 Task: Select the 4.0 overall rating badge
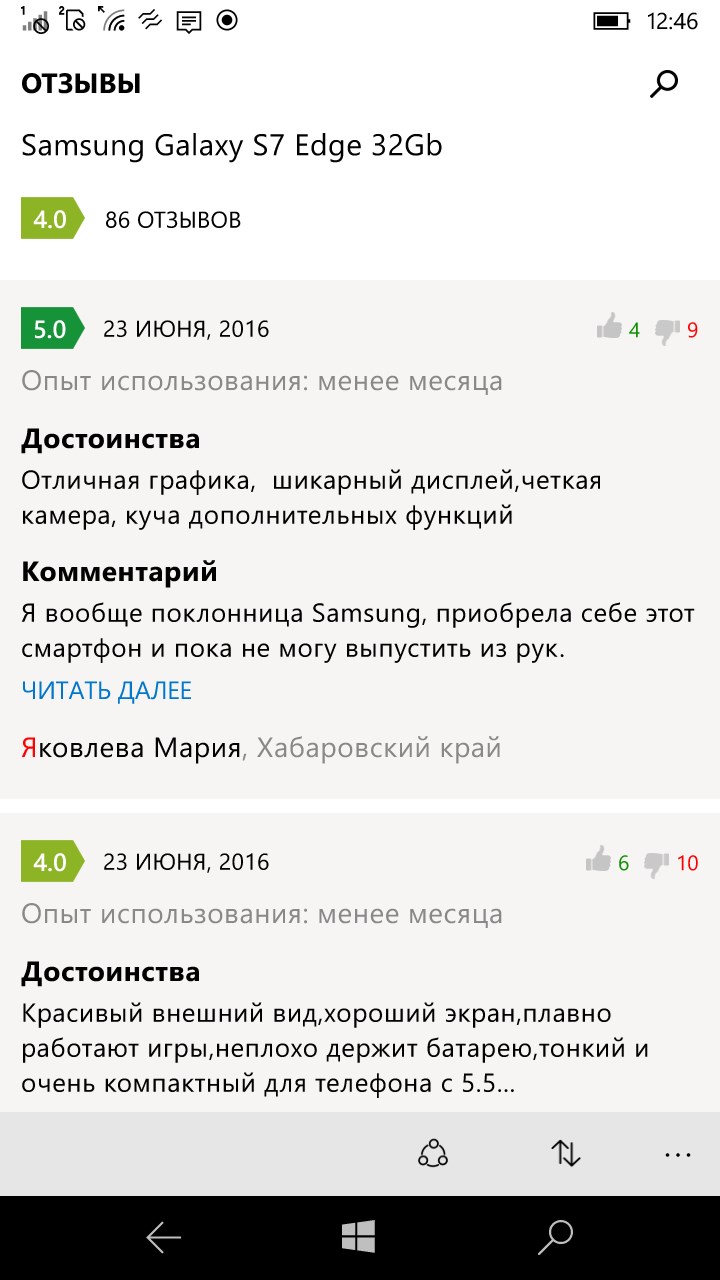(x=50, y=219)
